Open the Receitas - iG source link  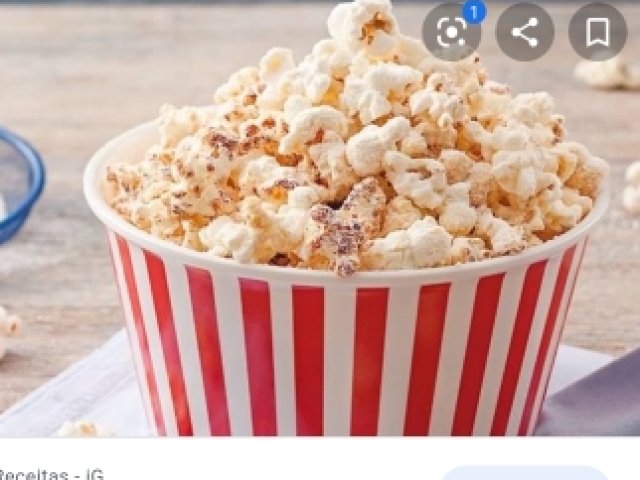(x=50, y=474)
